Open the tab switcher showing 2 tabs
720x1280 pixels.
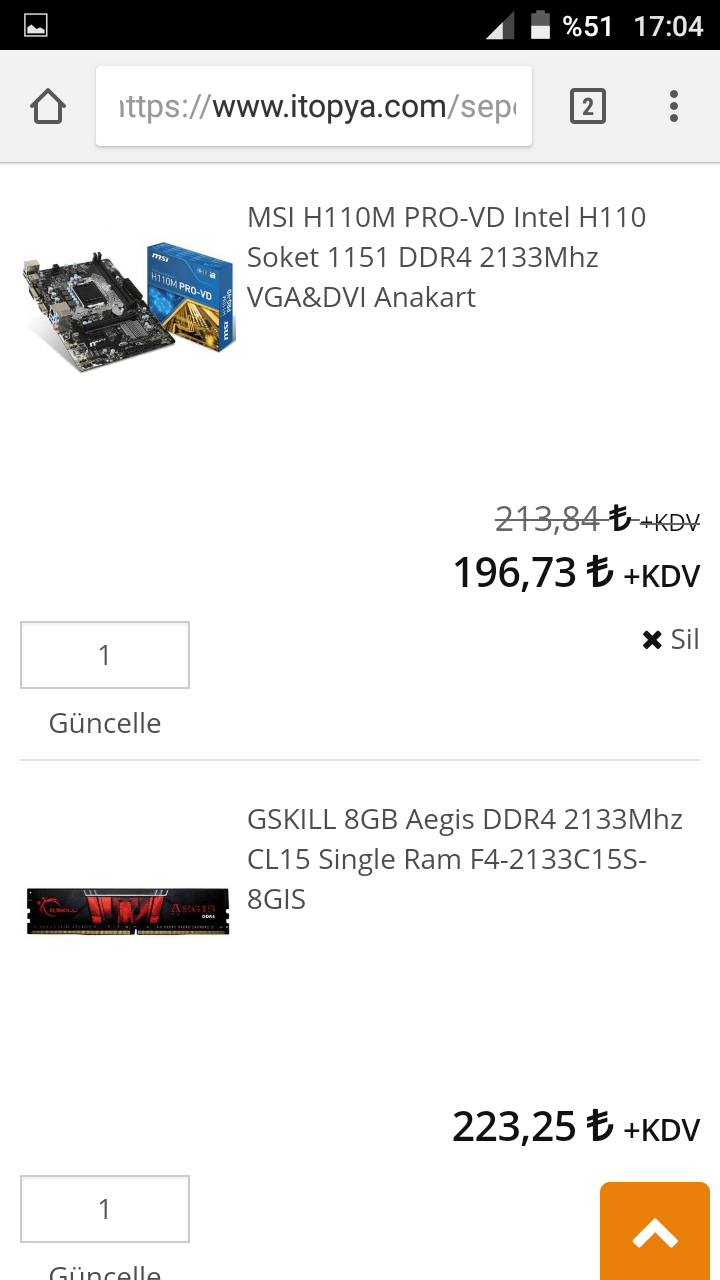click(x=587, y=106)
